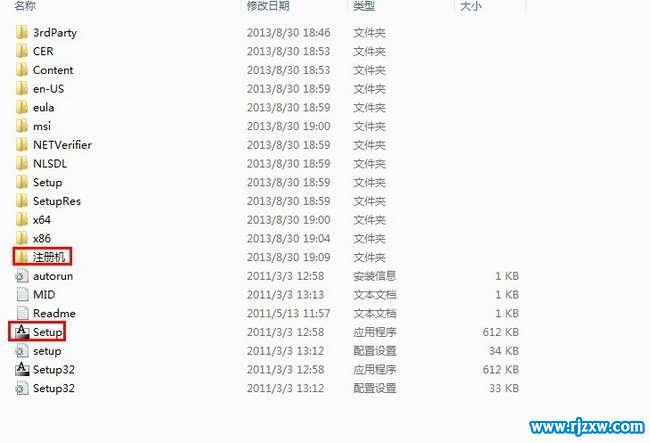Open the 注册机 folder
The image size is (650, 443).
click(49, 257)
